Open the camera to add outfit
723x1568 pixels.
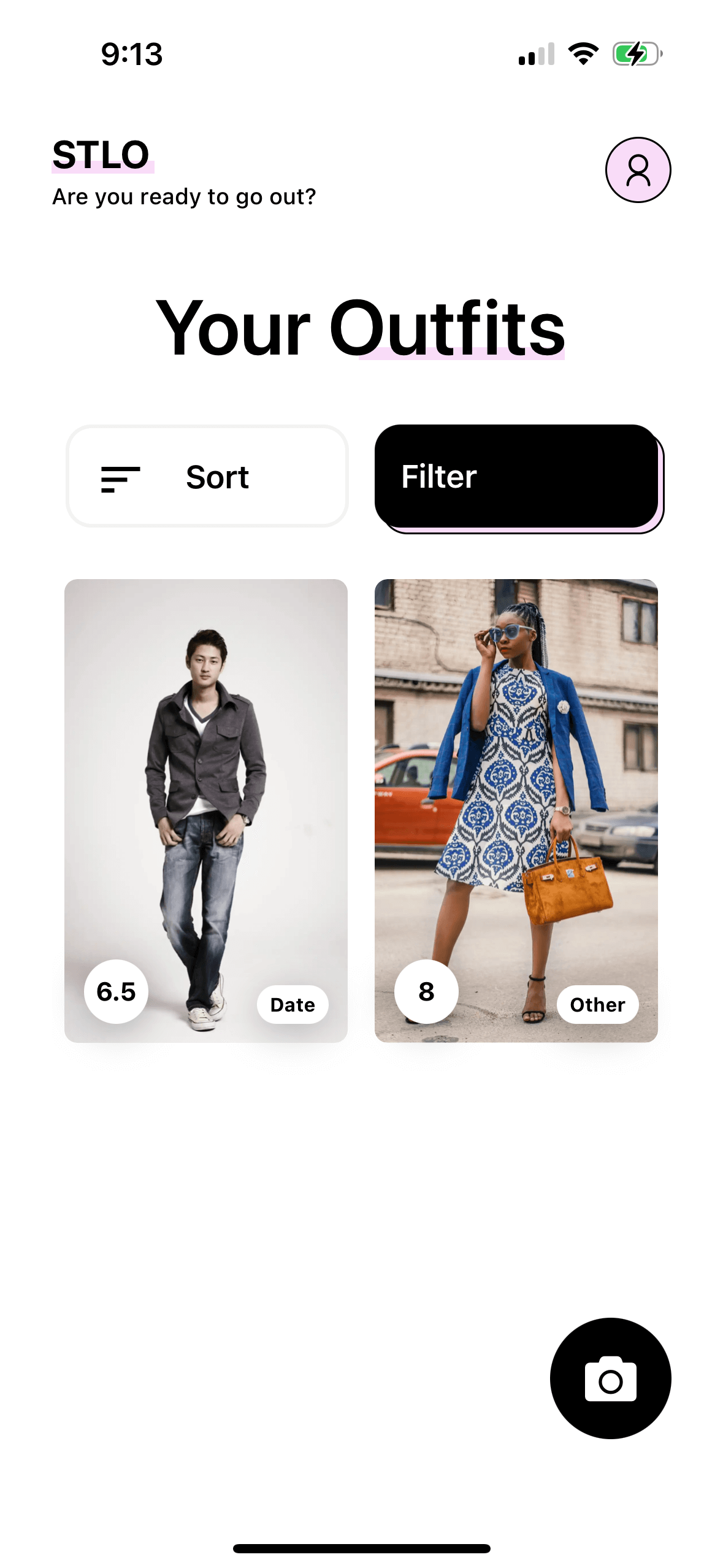point(610,1378)
